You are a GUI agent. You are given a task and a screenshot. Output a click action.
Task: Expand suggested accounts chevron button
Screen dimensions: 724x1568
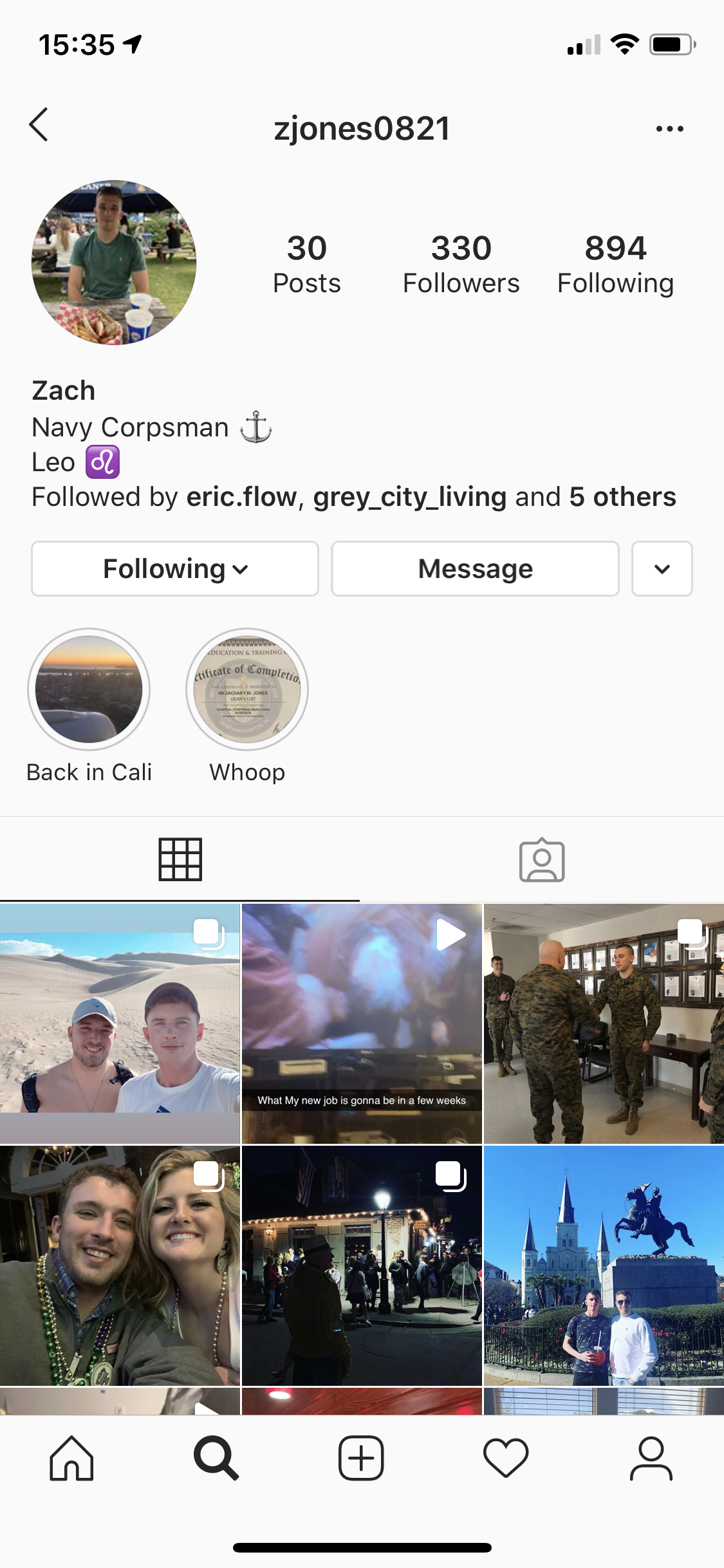point(662,569)
